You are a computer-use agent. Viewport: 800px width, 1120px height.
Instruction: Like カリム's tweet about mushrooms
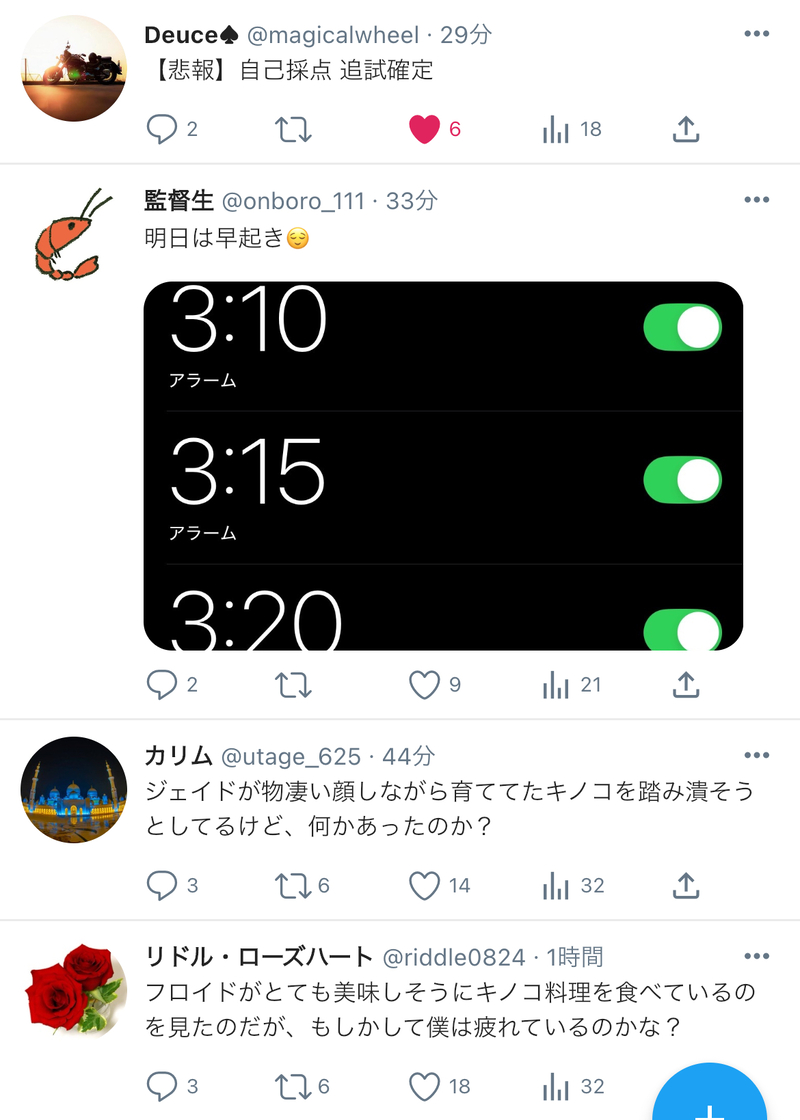[x=425, y=885]
